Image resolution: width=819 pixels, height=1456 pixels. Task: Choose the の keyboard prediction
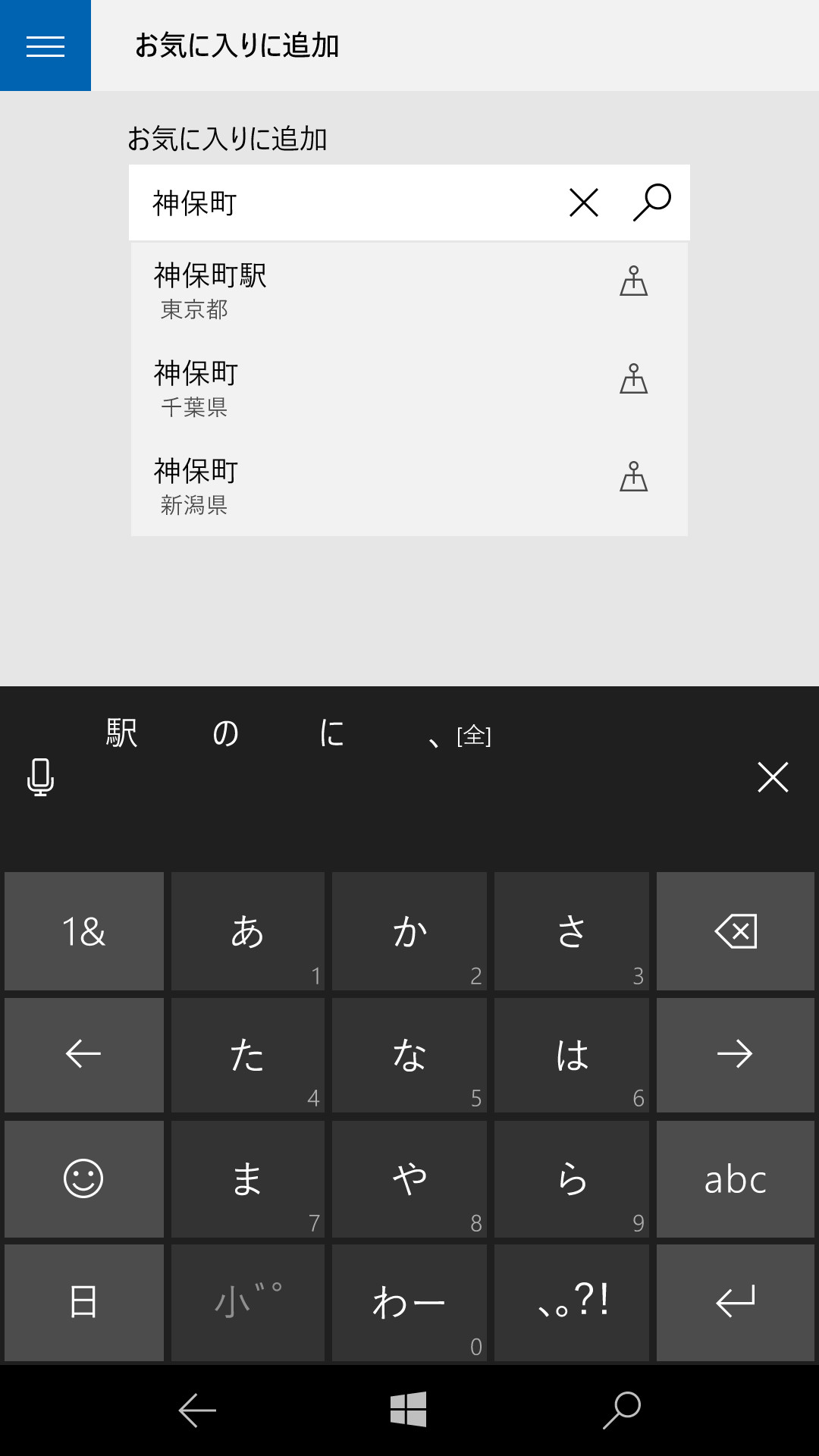[x=225, y=733]
